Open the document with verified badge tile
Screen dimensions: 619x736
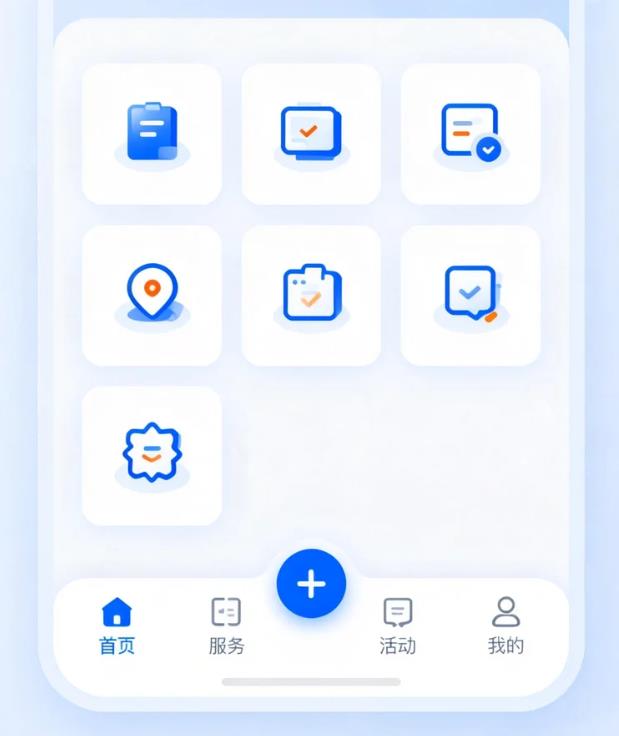click(x=470, y=134)
